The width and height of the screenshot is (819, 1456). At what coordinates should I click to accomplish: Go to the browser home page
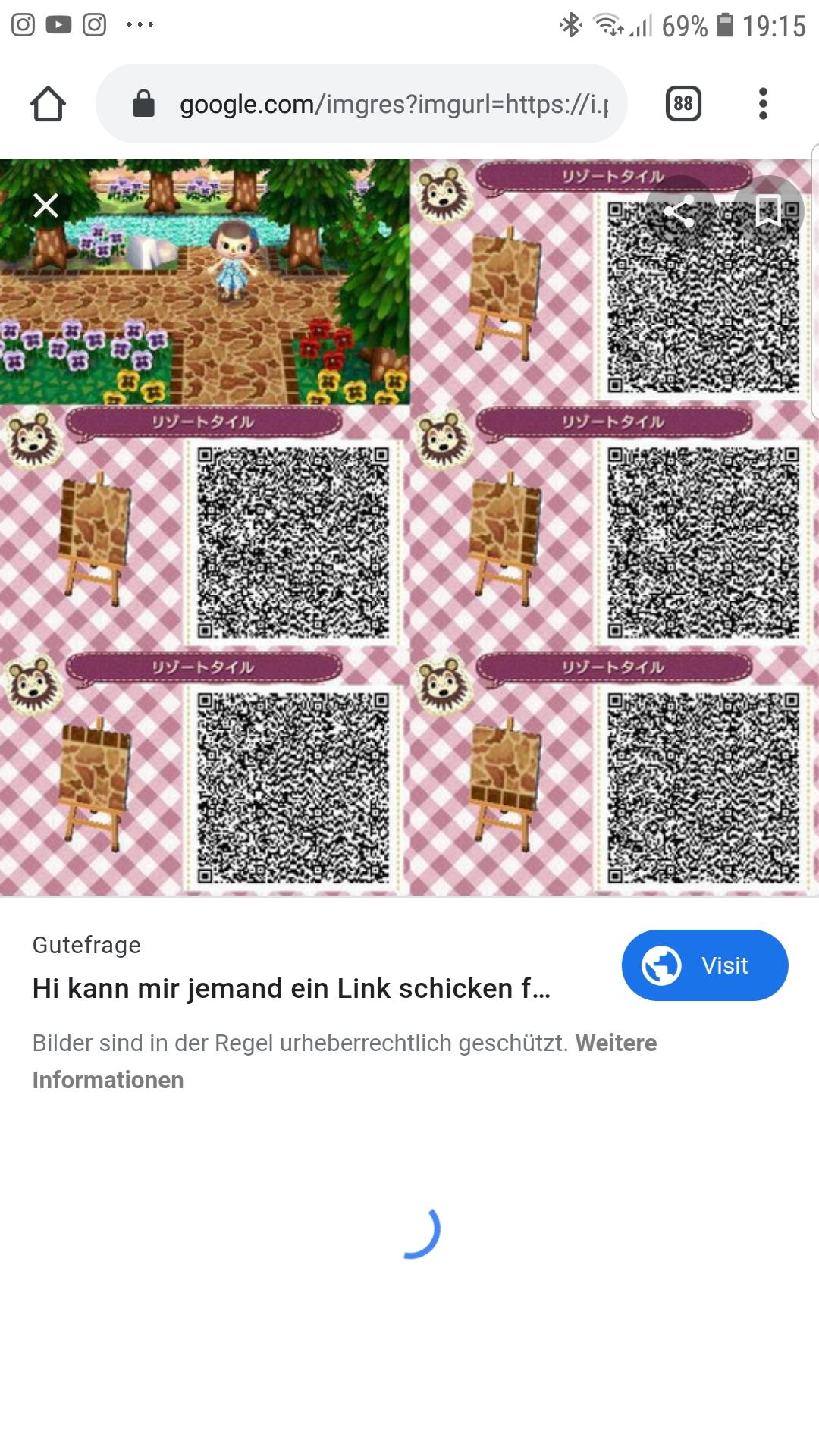(48, 104)
